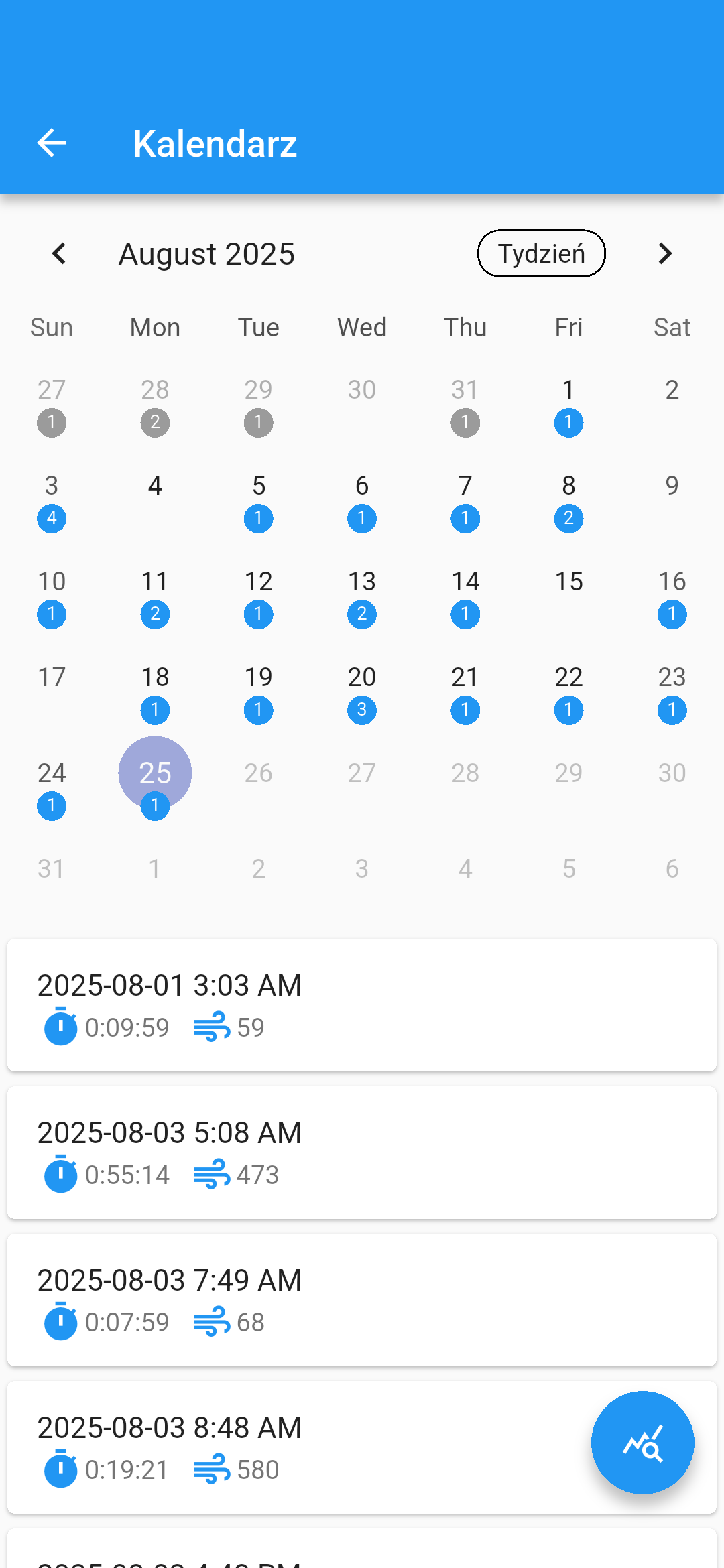724x1568 pixels.
Task: Open the 2025-08-01 3:03 AM session
Action: pos(362,1004)
